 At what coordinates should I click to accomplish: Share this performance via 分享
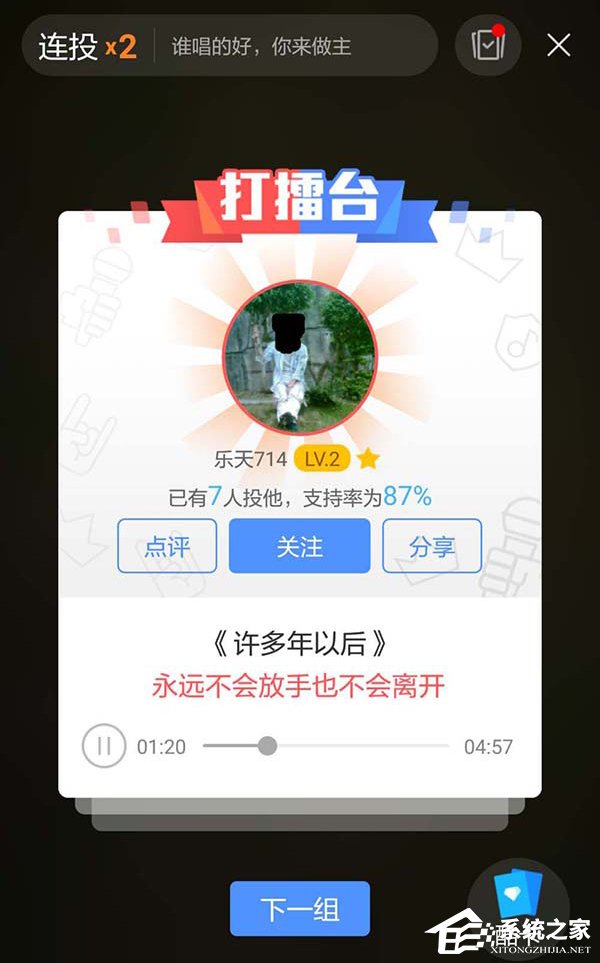tap(432, 546)
